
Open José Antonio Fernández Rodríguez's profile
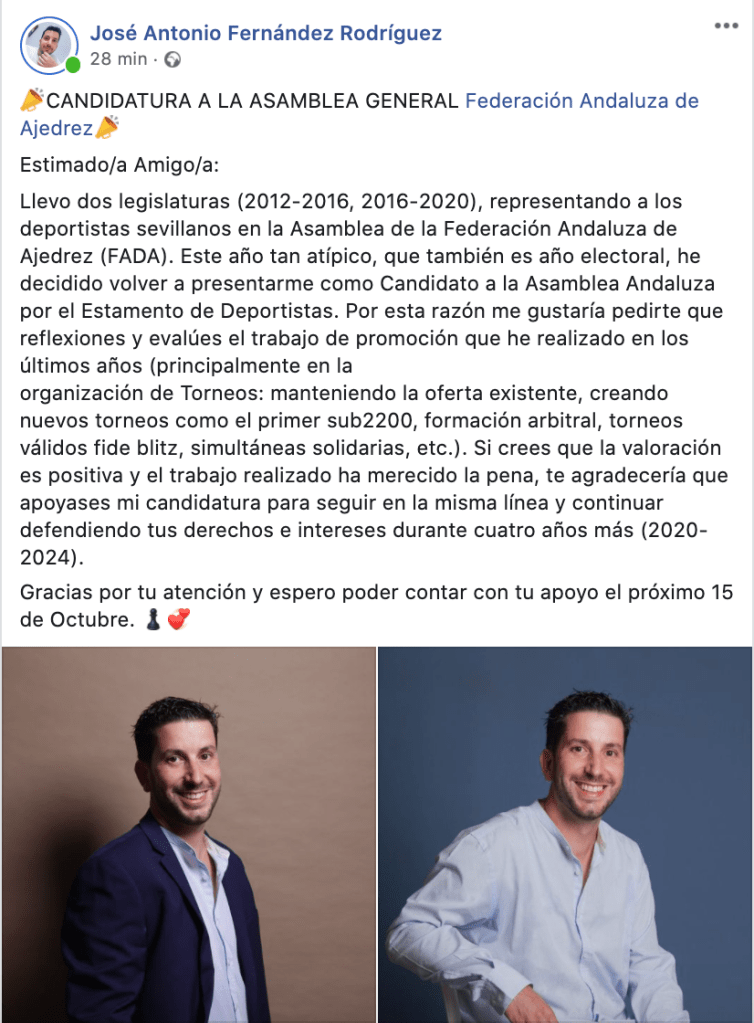265,33
